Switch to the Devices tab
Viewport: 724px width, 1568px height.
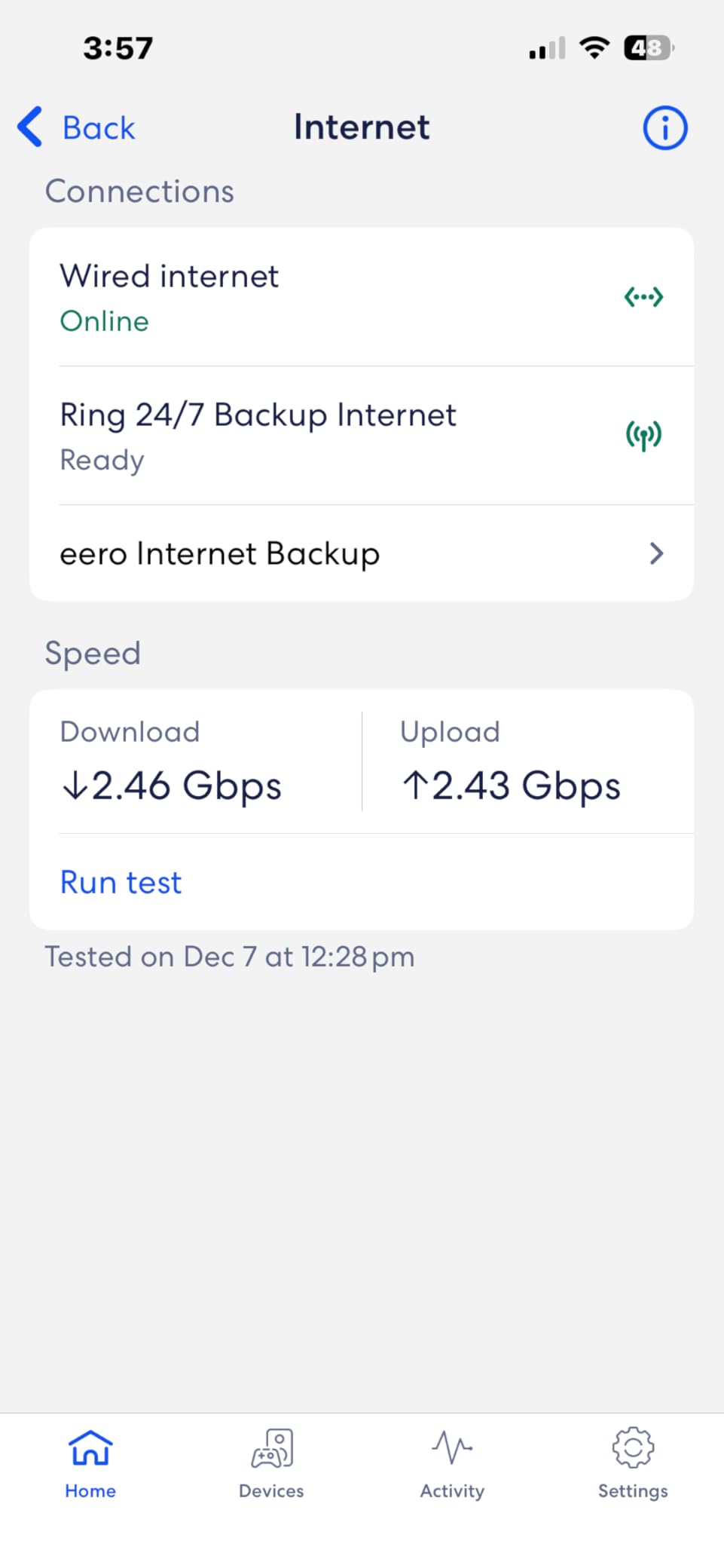[x=270, y=1466]
